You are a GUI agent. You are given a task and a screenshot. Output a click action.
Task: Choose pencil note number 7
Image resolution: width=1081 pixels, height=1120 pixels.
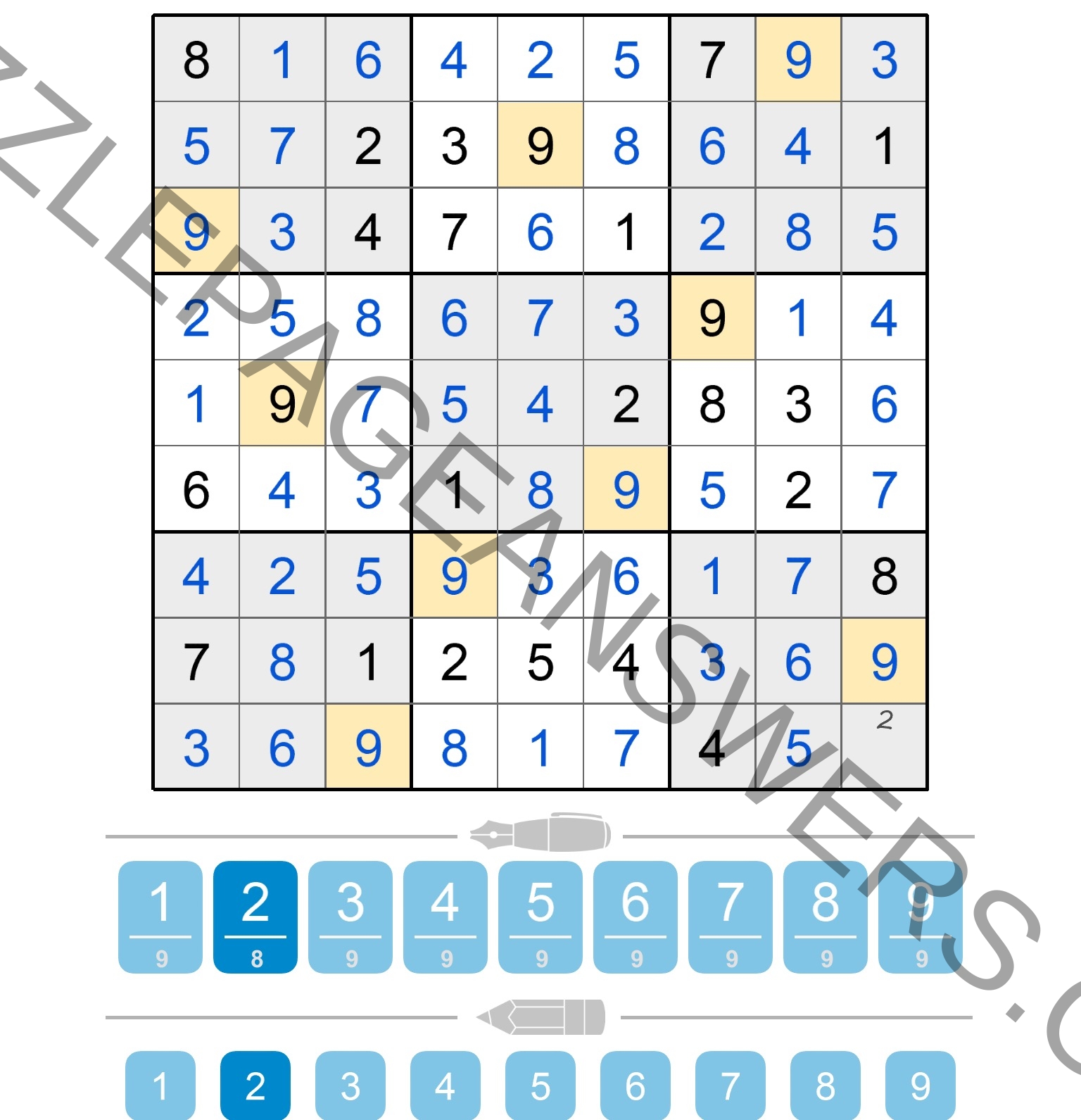click(x=731, y=1086)
